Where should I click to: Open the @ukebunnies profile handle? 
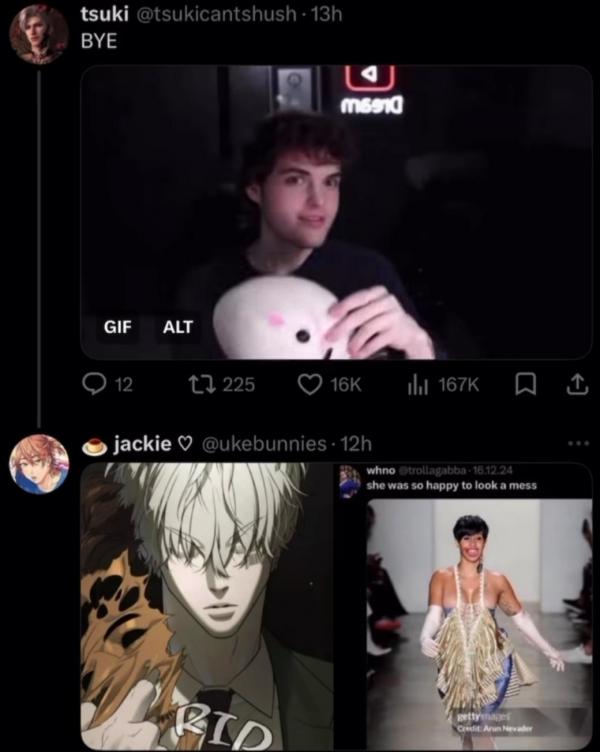tap(265, 443)
